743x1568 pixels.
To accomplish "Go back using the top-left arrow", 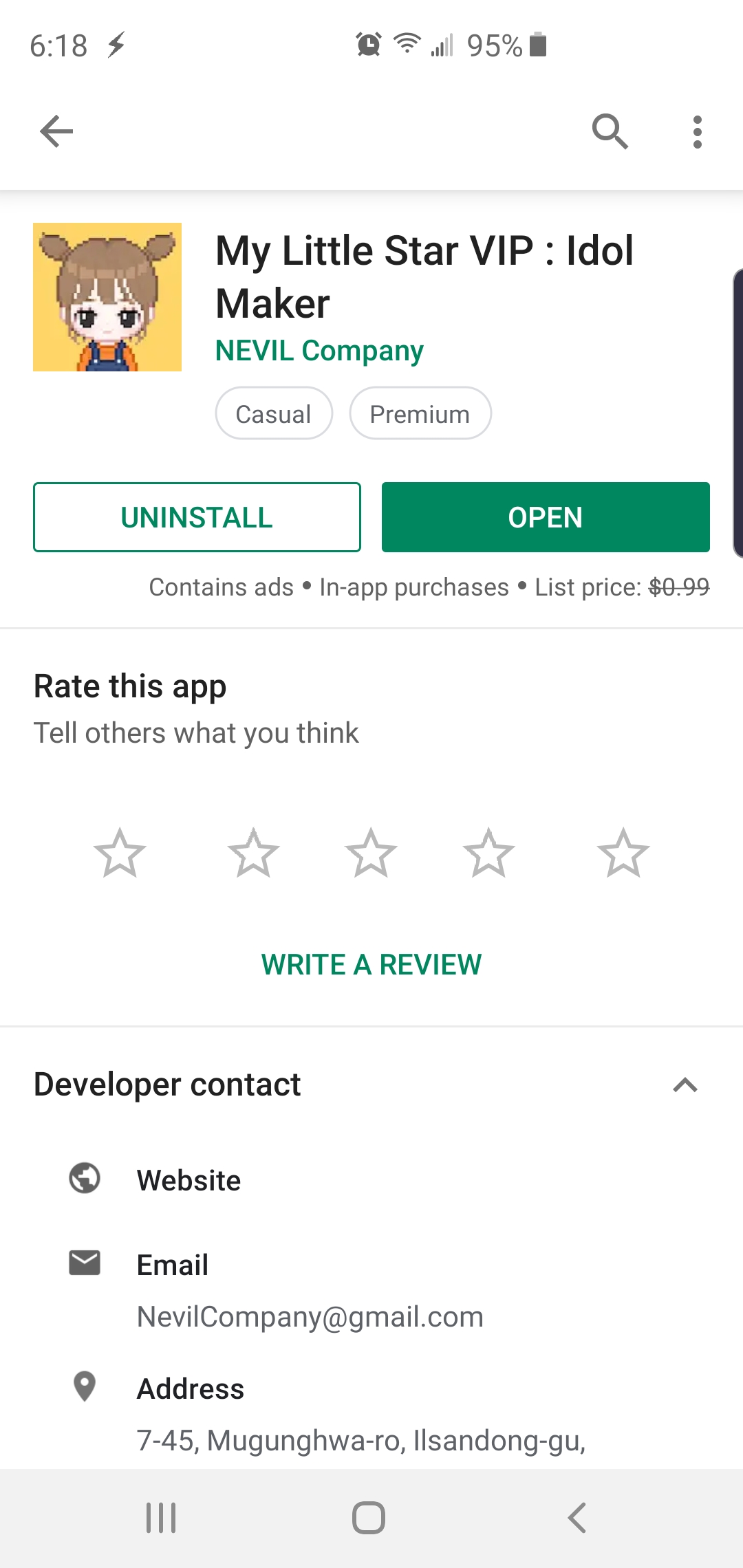I will click(x=56, y=131).
